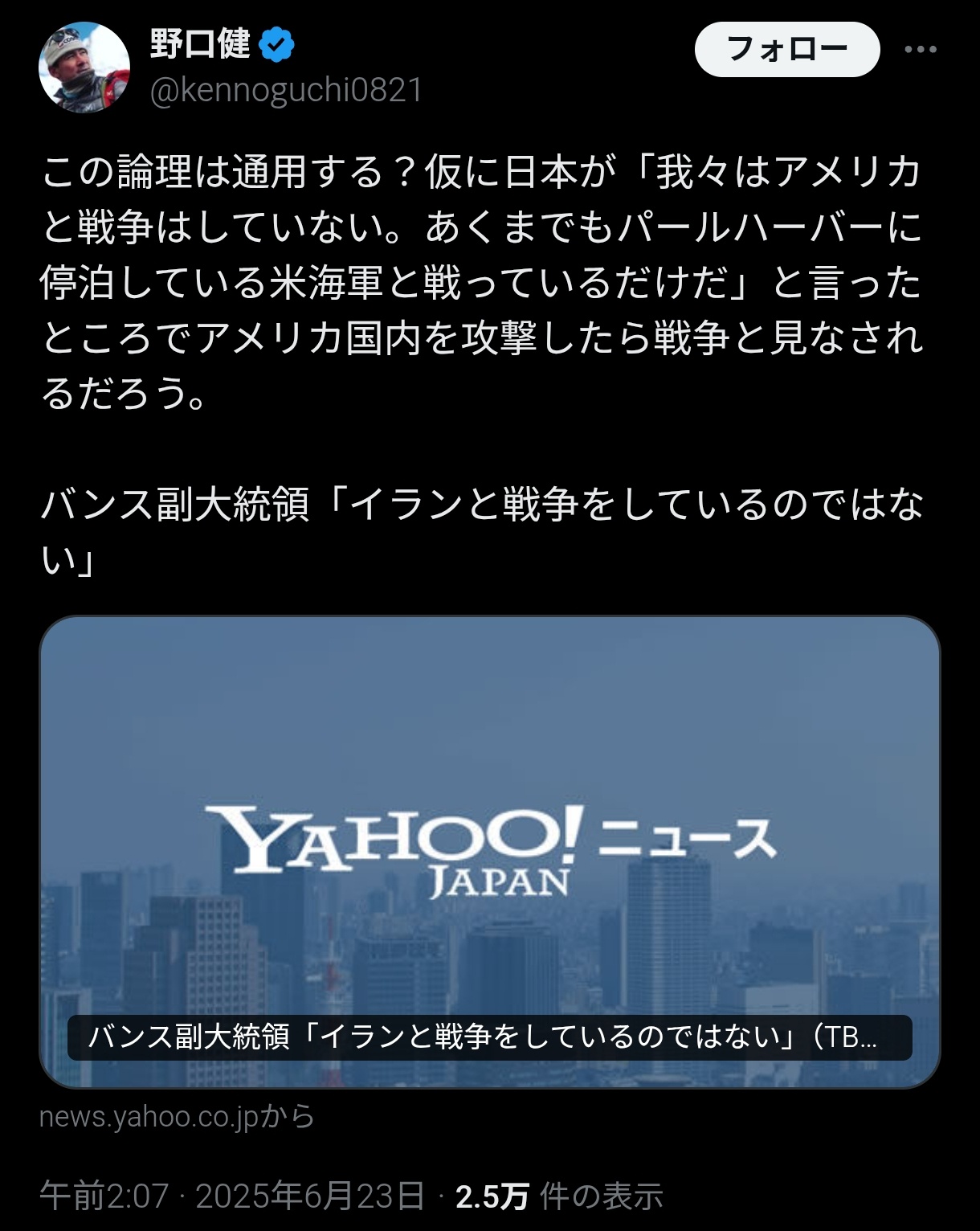This screenshot has height=1231, width=980.
Task: Go to profile via @kennoguchi0821 handle
Action: [x=286, y=90]
